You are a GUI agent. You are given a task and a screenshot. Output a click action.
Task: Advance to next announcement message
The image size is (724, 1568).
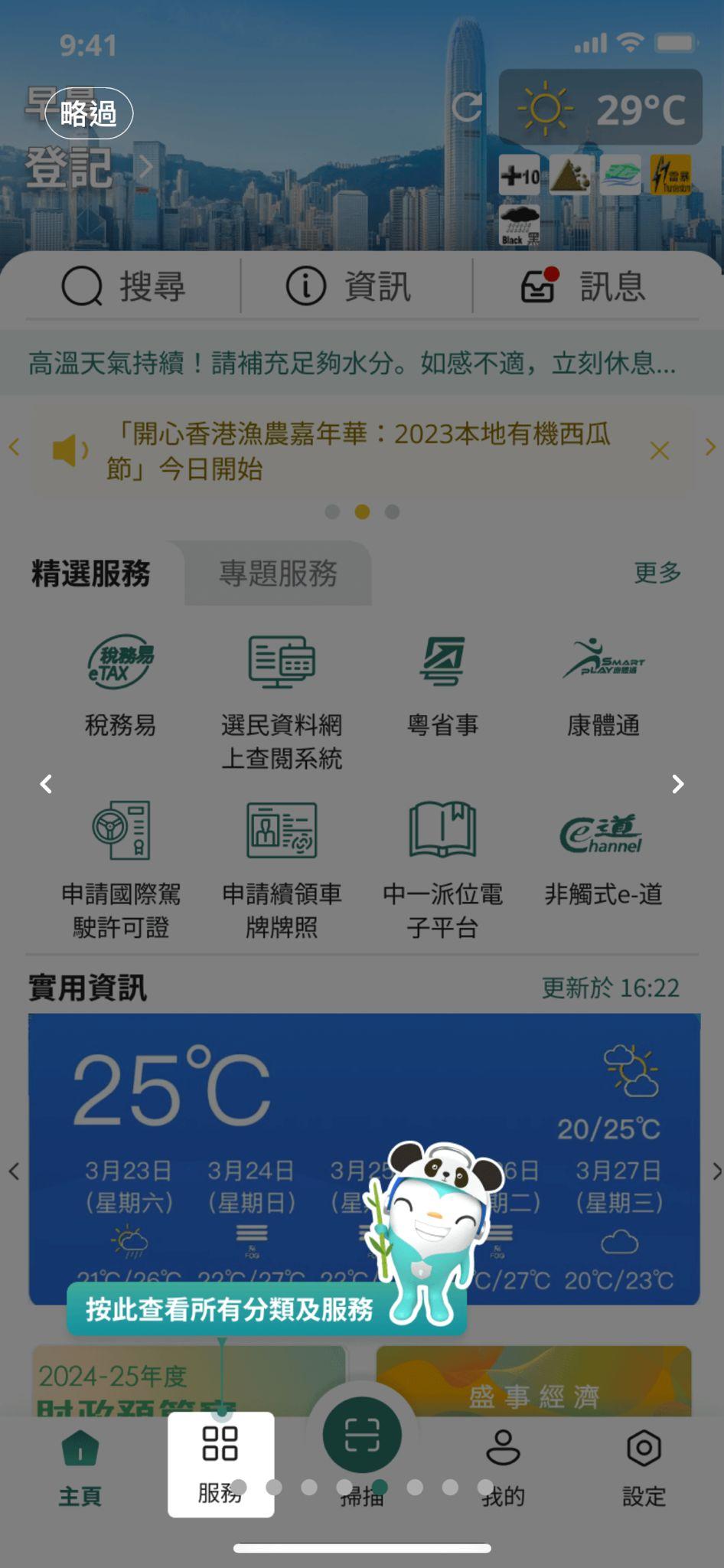711,448
